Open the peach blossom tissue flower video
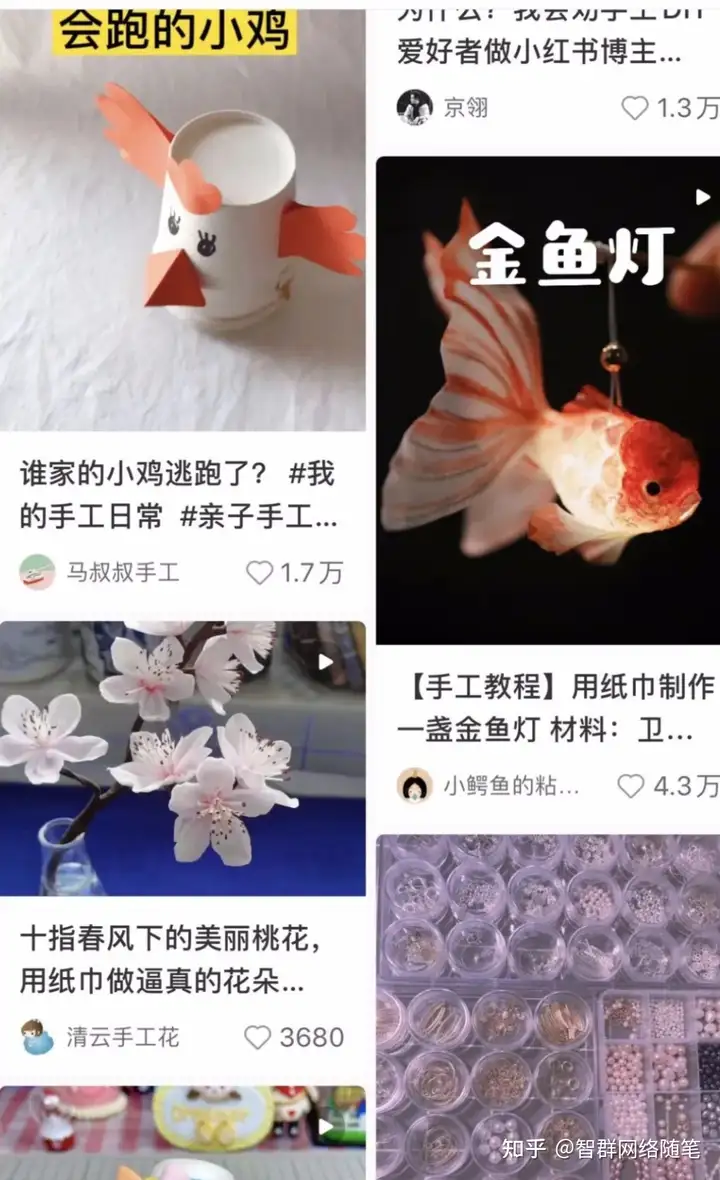This screenshot has height=1180, width=720. (x=183, y=759)
